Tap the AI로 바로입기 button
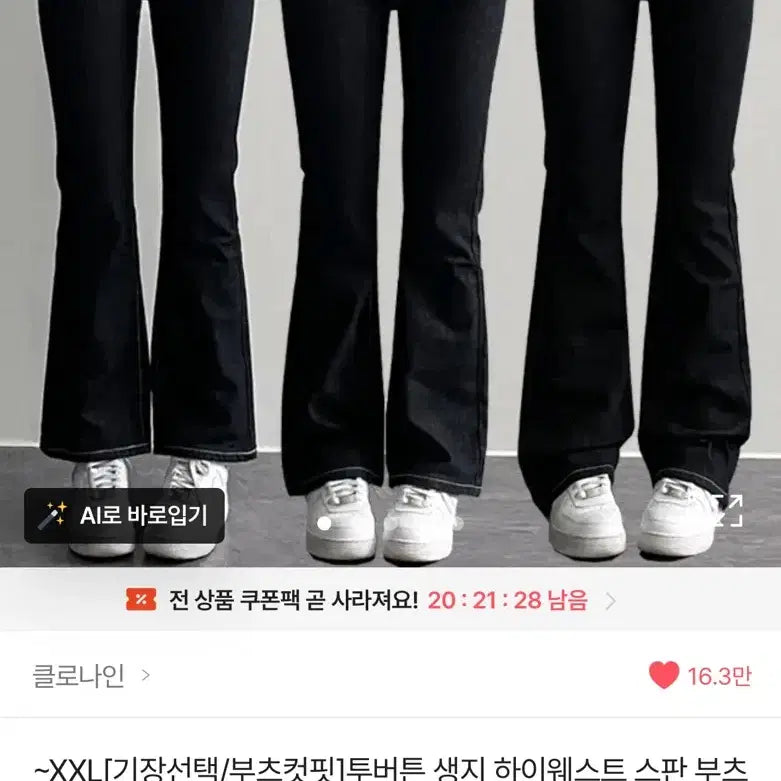Image resolution: width=781 pixels, height=781 pixels. tap(124, 516)
